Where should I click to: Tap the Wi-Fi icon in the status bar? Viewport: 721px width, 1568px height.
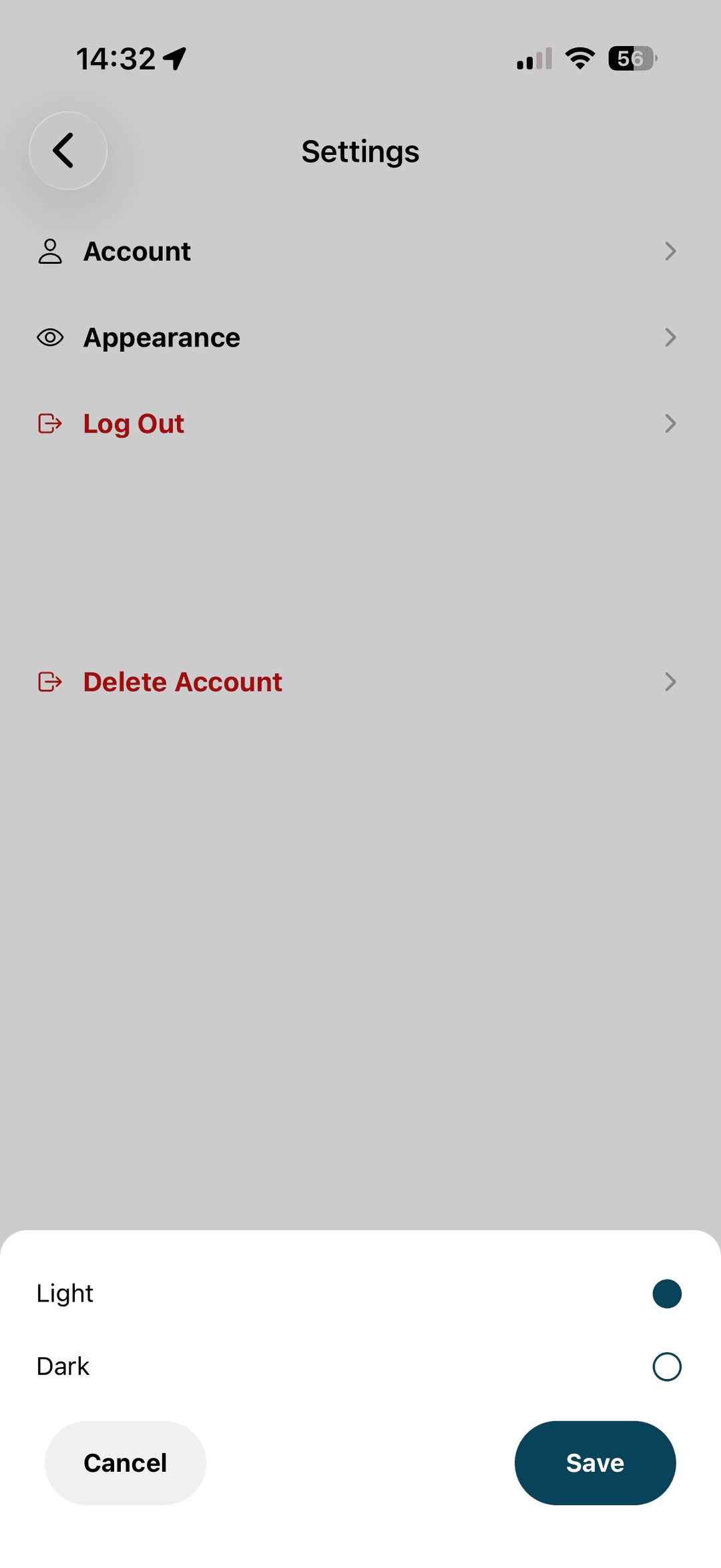pos(579,59)
